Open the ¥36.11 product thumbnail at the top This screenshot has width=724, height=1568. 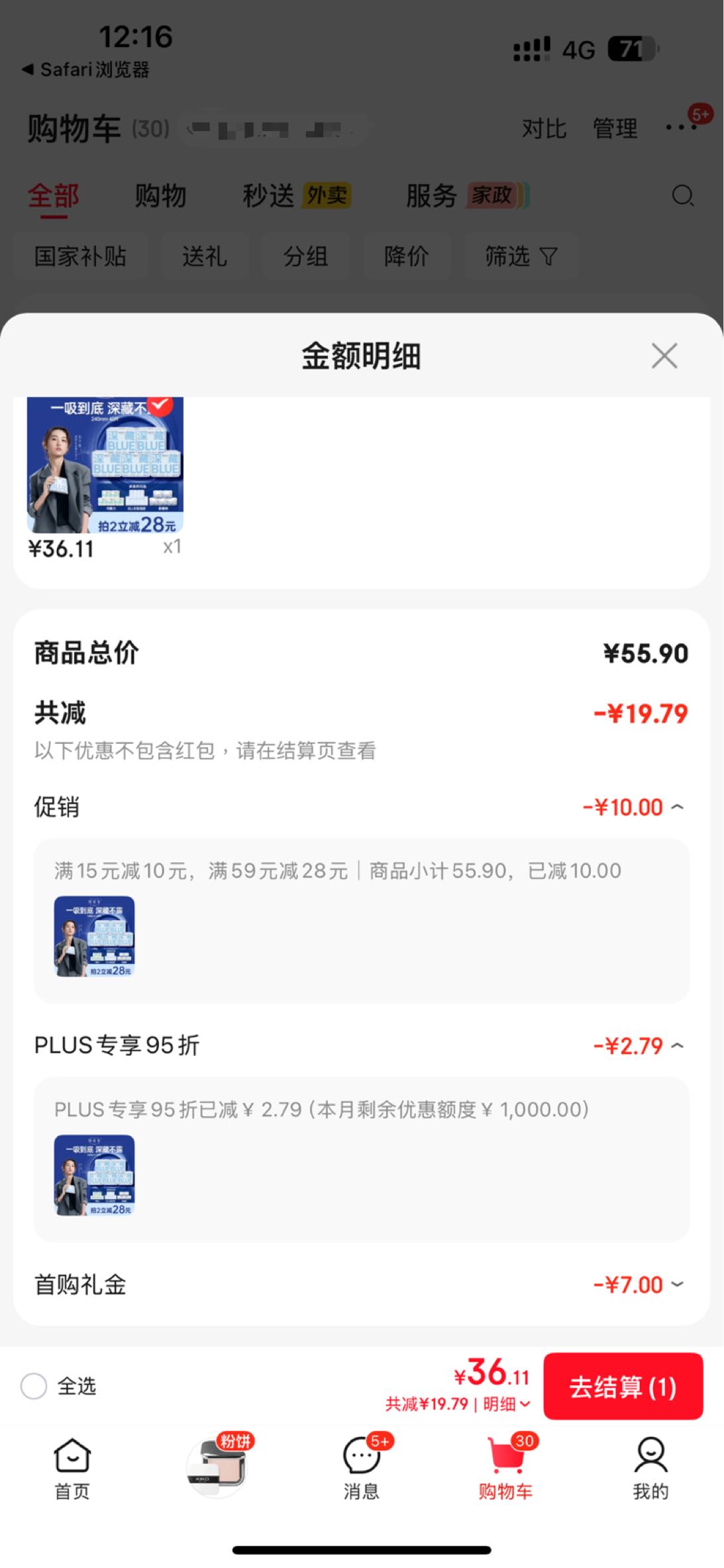(x=105, y=465)
